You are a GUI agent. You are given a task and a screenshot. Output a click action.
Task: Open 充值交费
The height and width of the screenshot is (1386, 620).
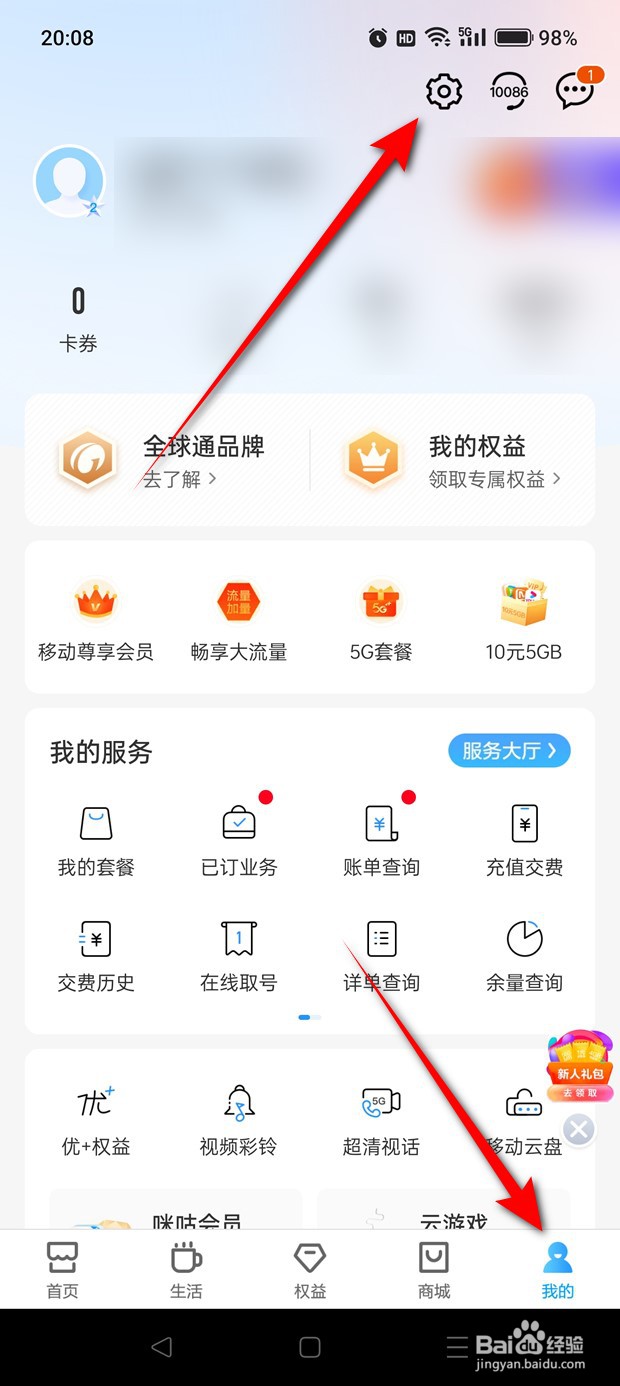(x=524, y=840)
